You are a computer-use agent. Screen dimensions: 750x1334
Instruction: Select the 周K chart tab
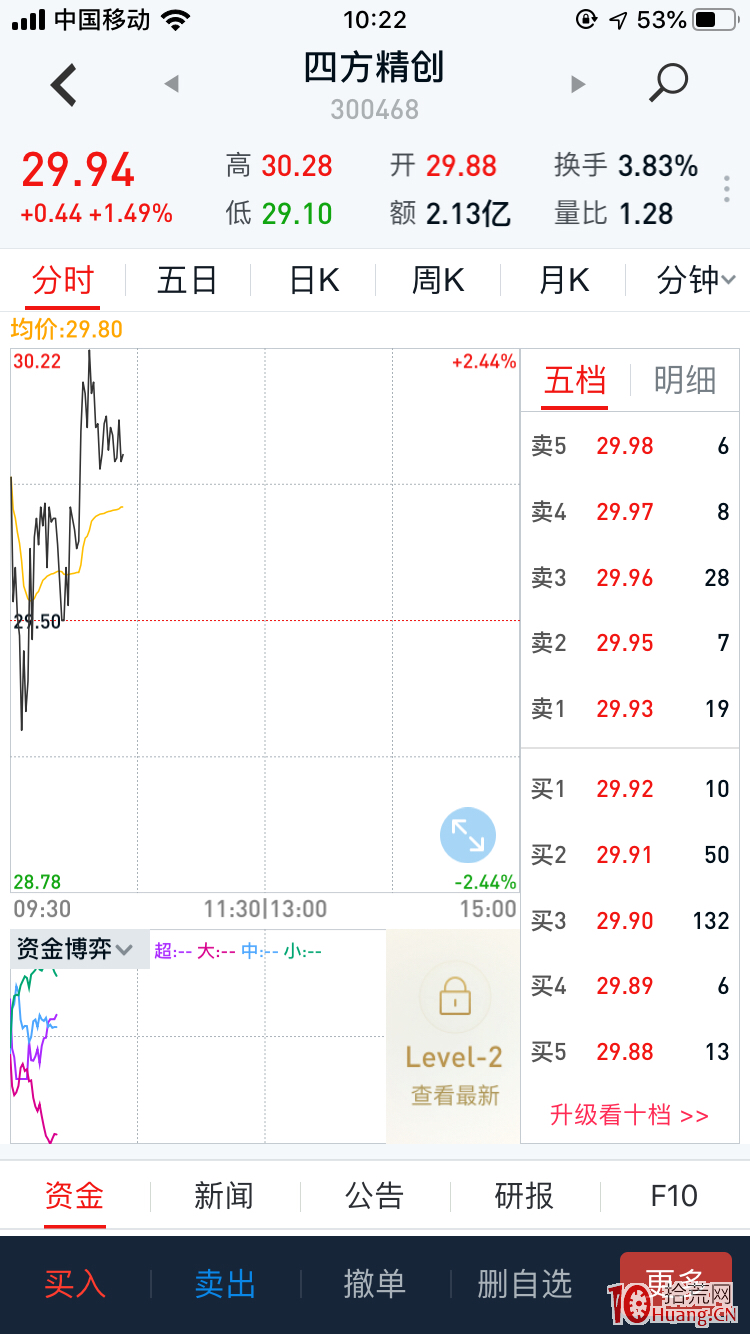(438, 281)
